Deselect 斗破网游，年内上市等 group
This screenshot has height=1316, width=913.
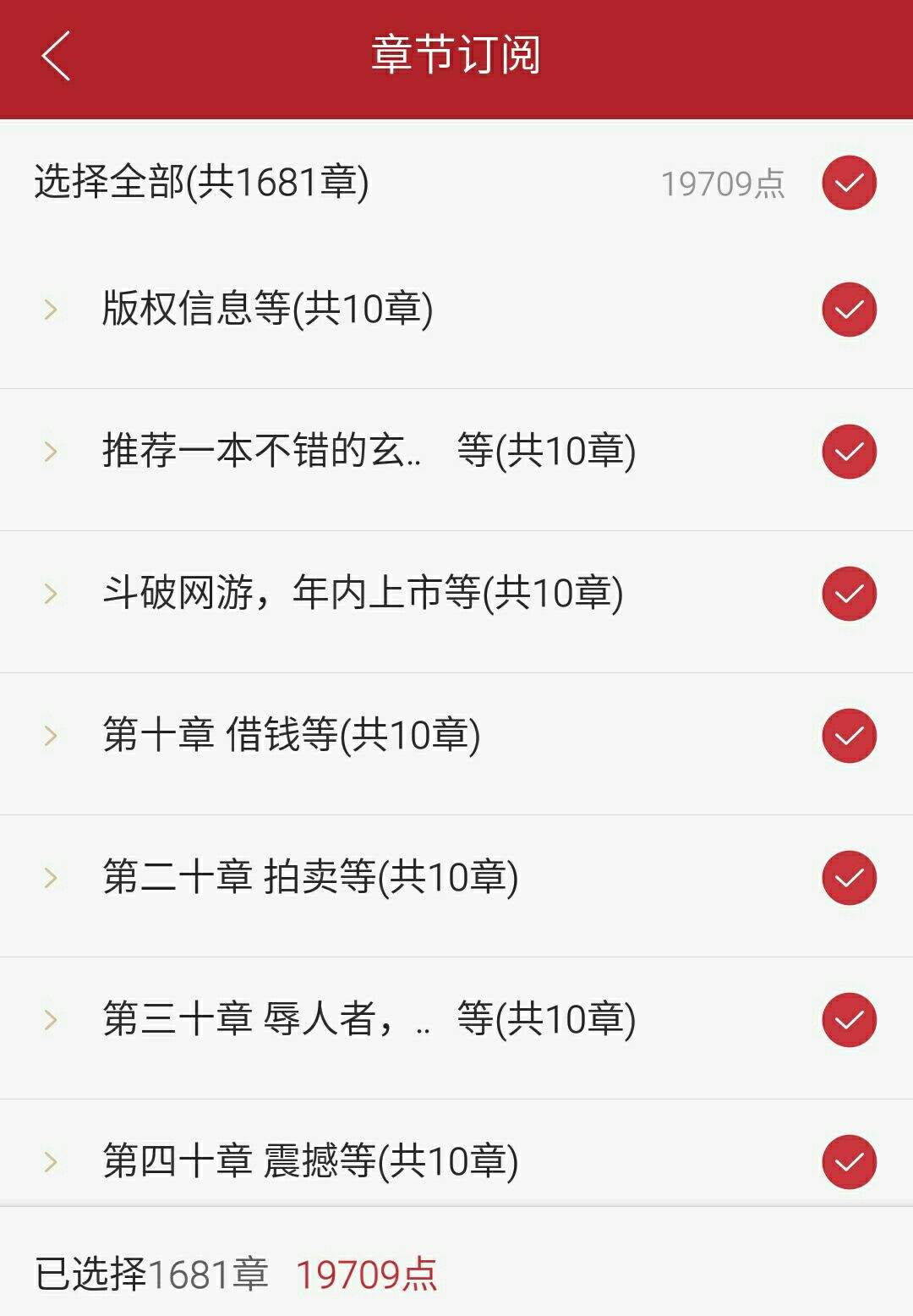849,594
